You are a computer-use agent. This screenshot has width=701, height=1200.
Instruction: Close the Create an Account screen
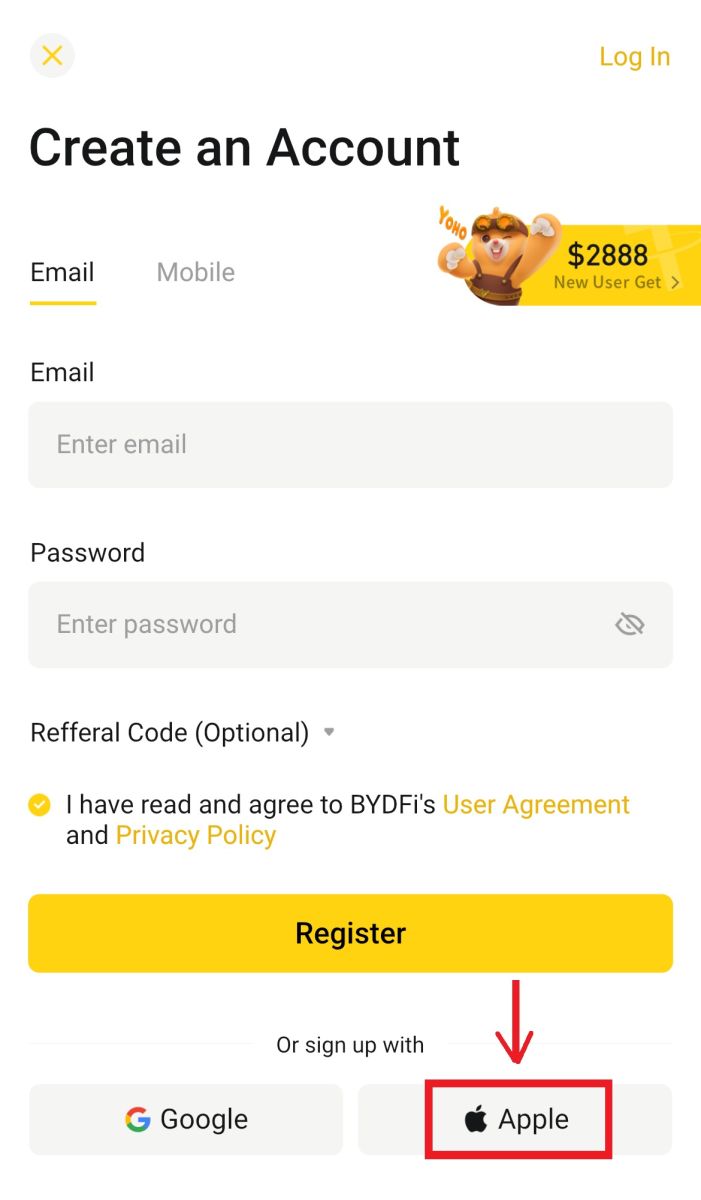tap(52, 56)
